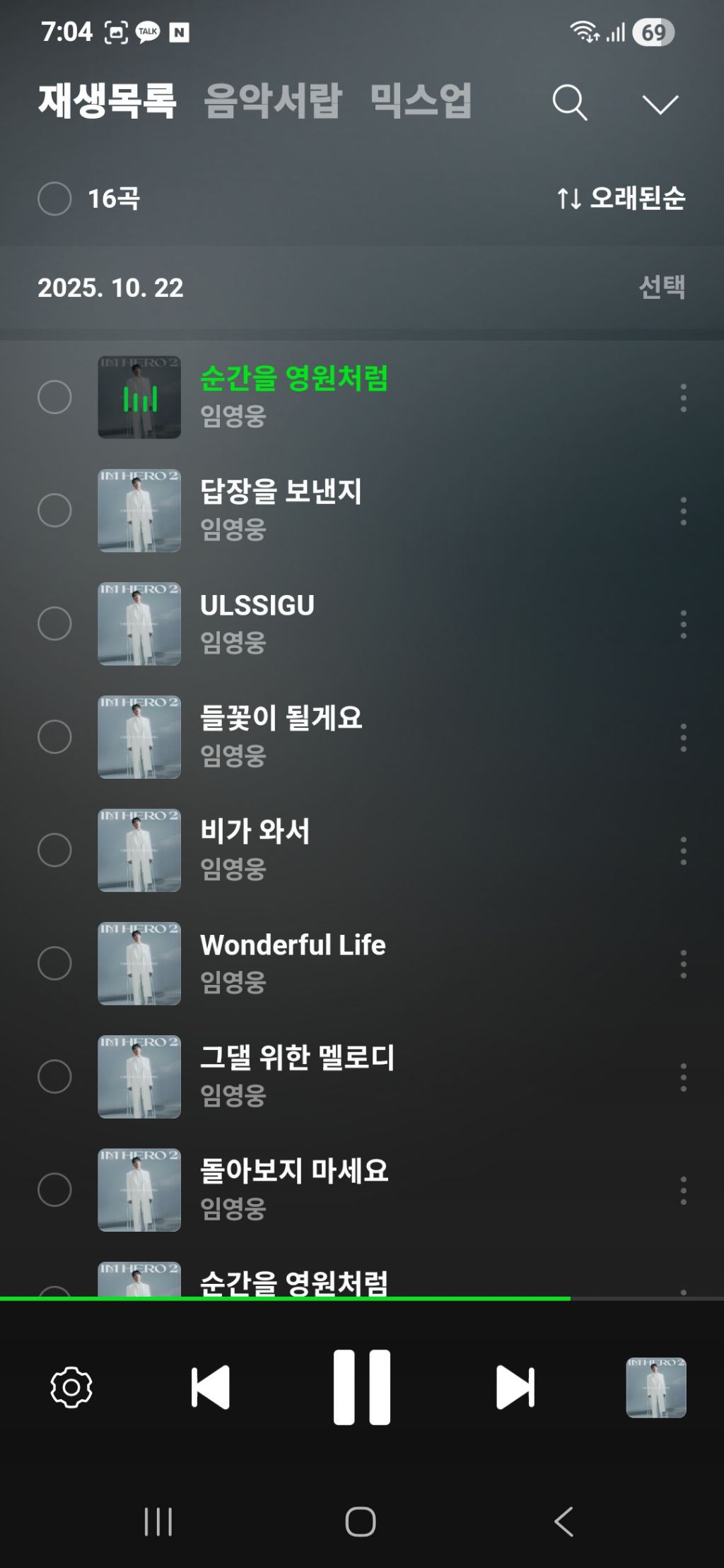Open more options for 비가 와서
724x1568 pixels.
[x=683, y=851]
